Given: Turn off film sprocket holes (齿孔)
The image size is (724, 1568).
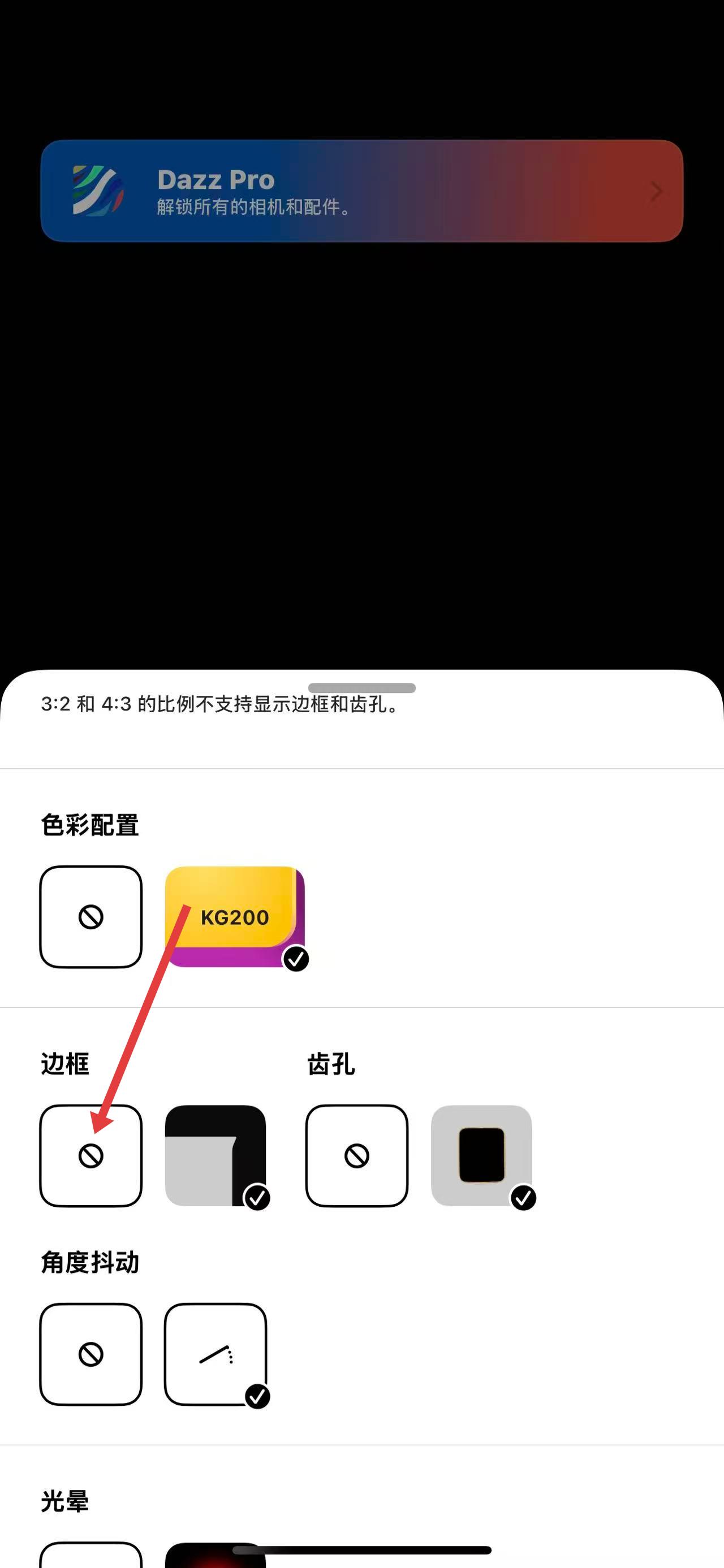Looking at the screenshot, I should tap(357, 1155).
